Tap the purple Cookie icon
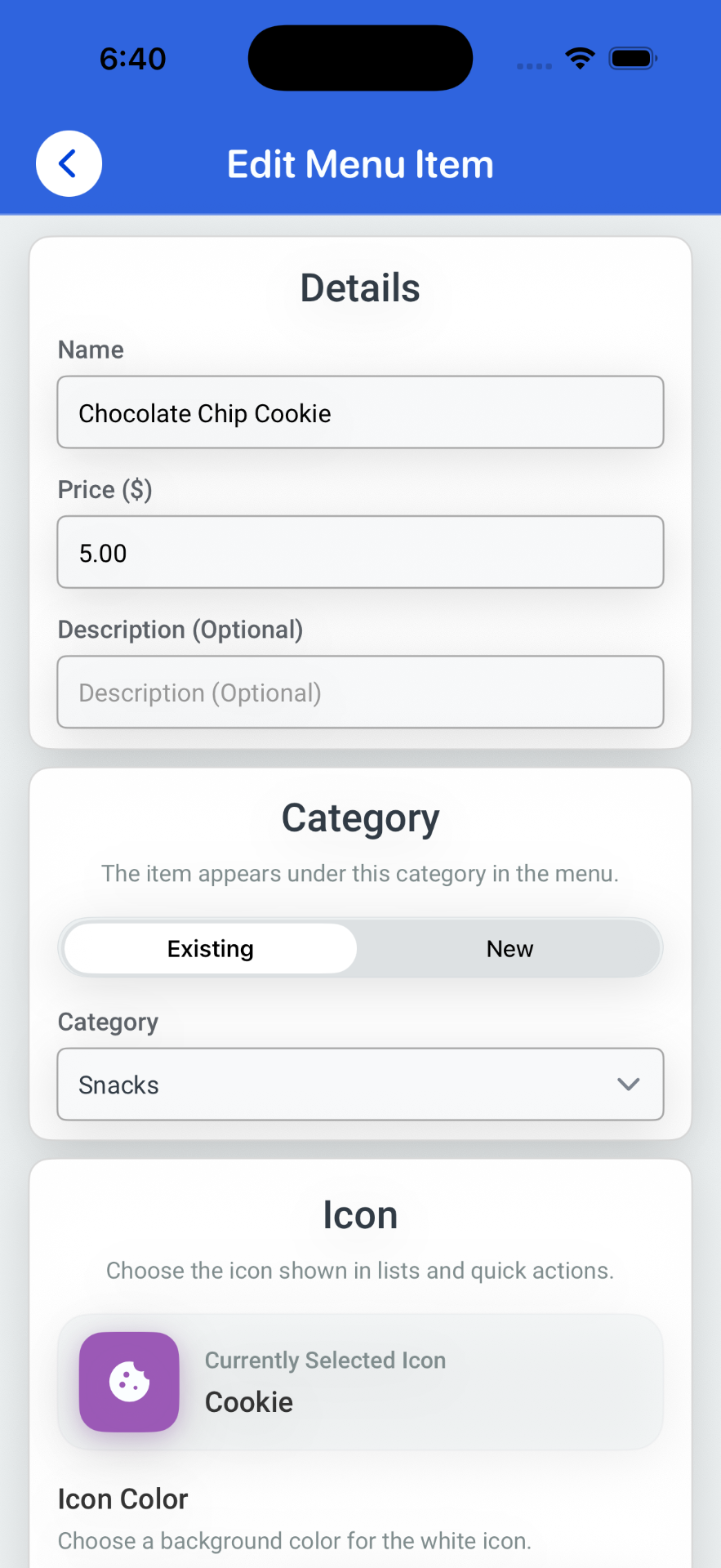Image resolution: width=721 pixels, height=1568 pixels. click(128, 1381)
